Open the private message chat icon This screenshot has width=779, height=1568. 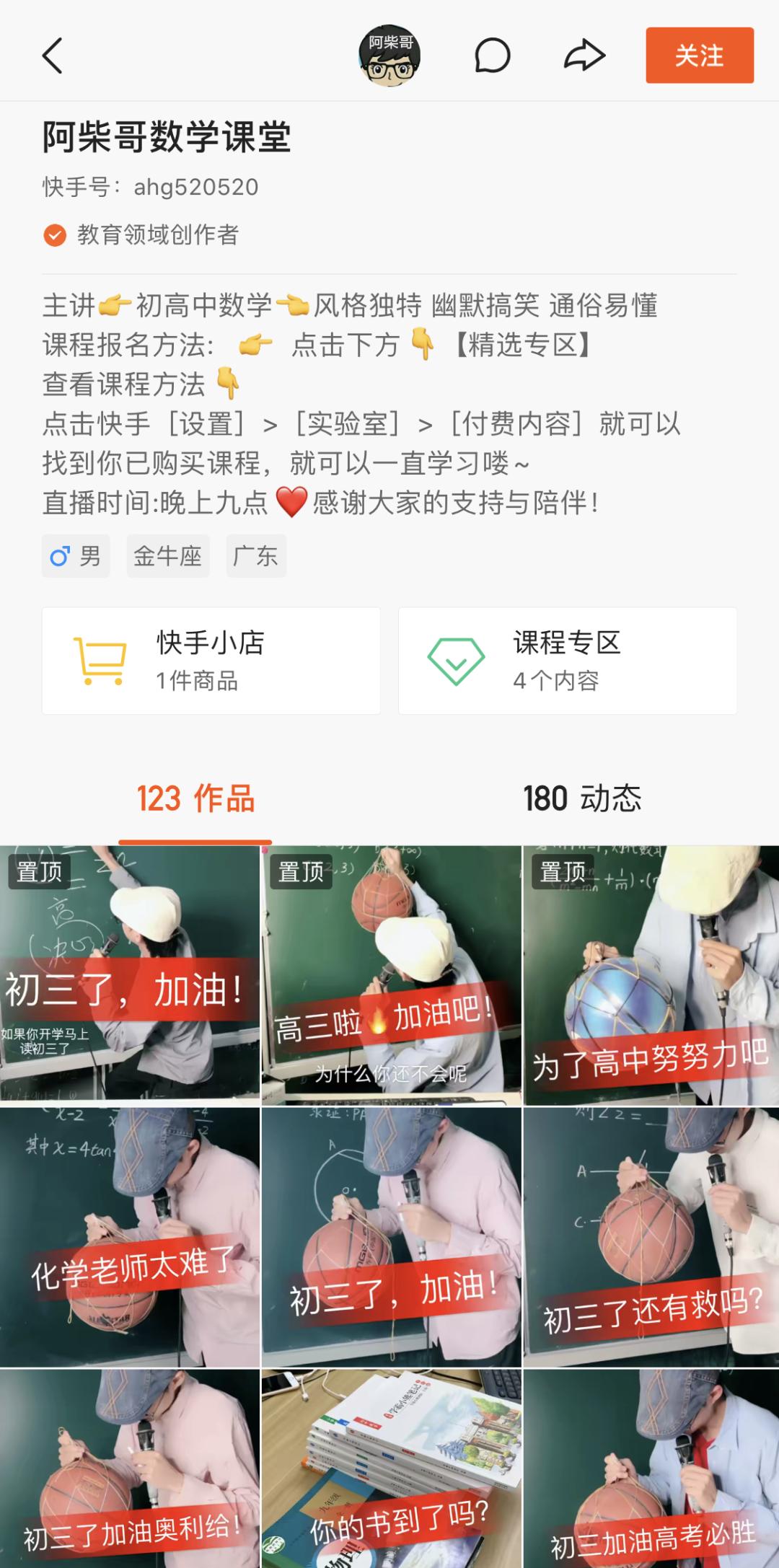click(x=491, y=56)
